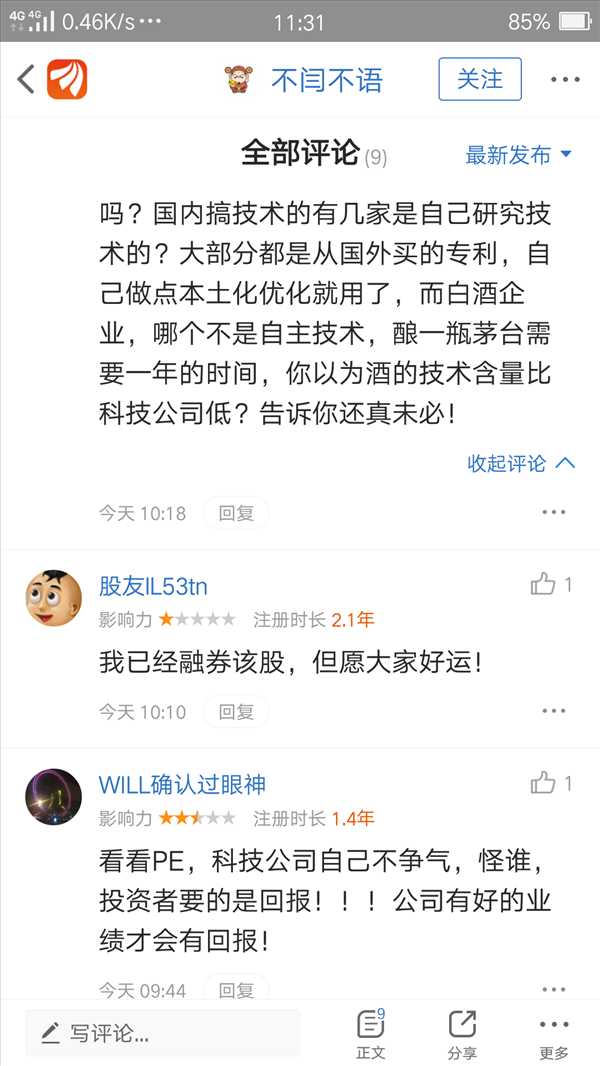
Task: Like 股友IL53tn's comment
Action: (551, 584)
